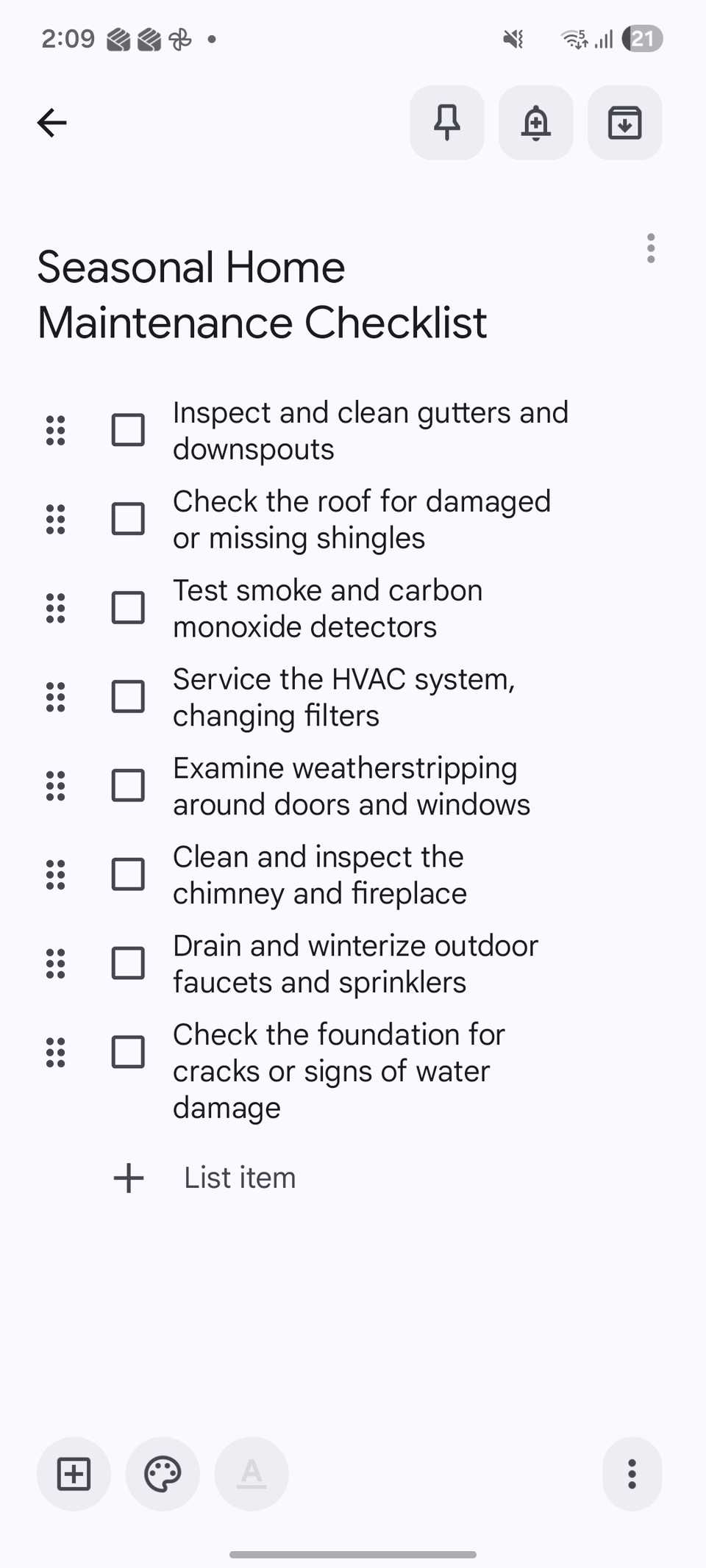706x1568 pixels.
Task: Grab the chimney item's drag handle
Action: click(x=54, y=874)
